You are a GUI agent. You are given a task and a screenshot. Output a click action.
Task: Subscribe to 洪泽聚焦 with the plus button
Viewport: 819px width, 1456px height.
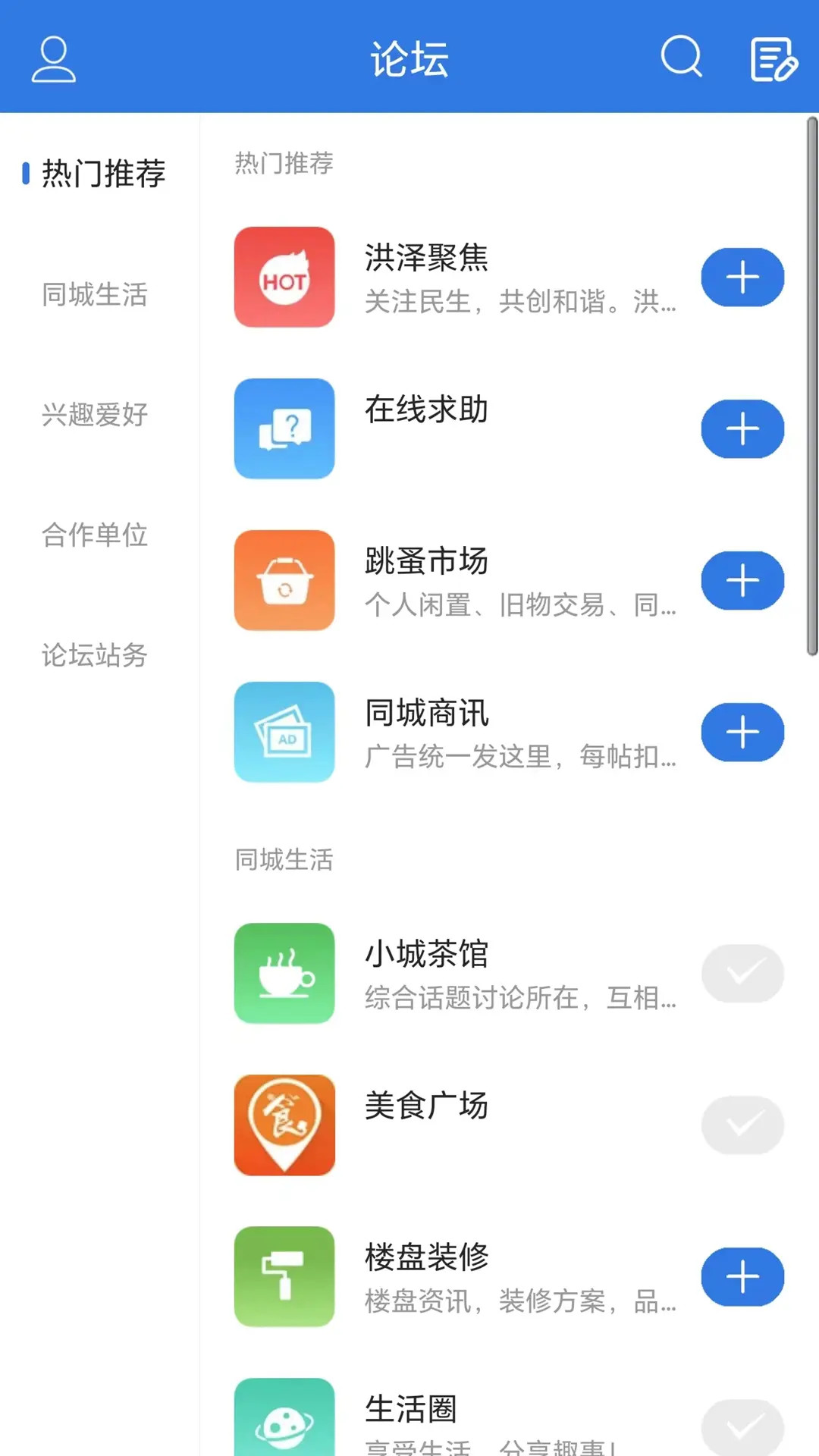point(742,277)
